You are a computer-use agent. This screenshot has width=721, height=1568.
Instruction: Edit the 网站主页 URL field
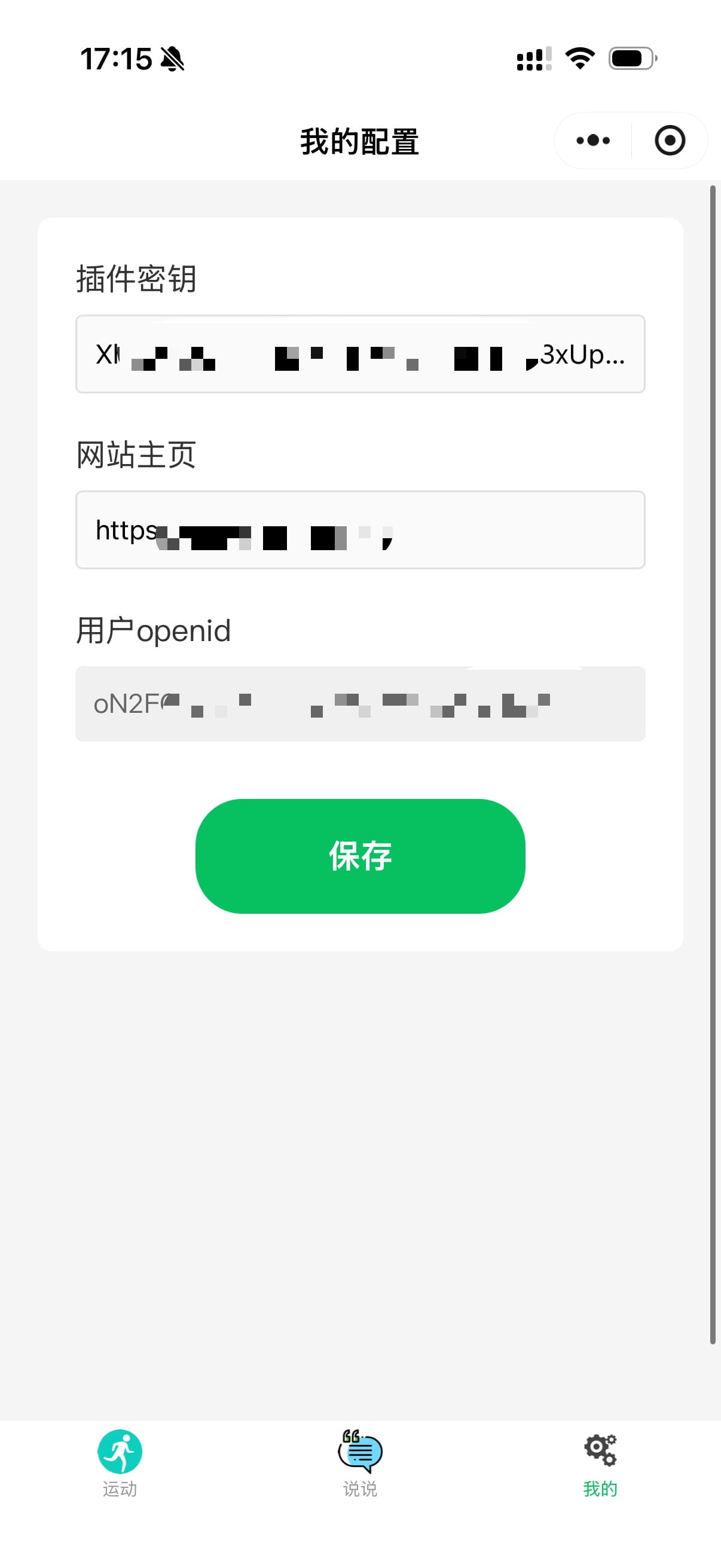pos(359,530)
